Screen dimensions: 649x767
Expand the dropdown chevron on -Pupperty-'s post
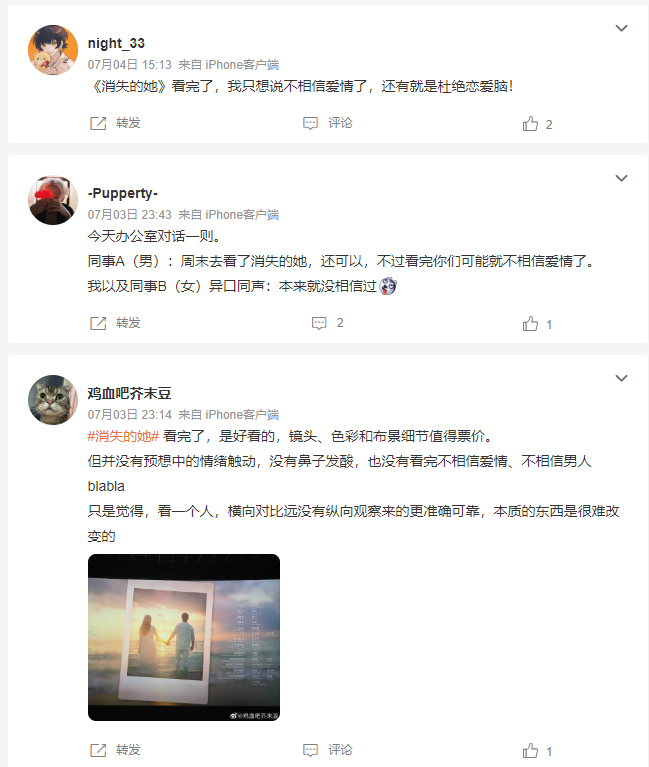621,179
